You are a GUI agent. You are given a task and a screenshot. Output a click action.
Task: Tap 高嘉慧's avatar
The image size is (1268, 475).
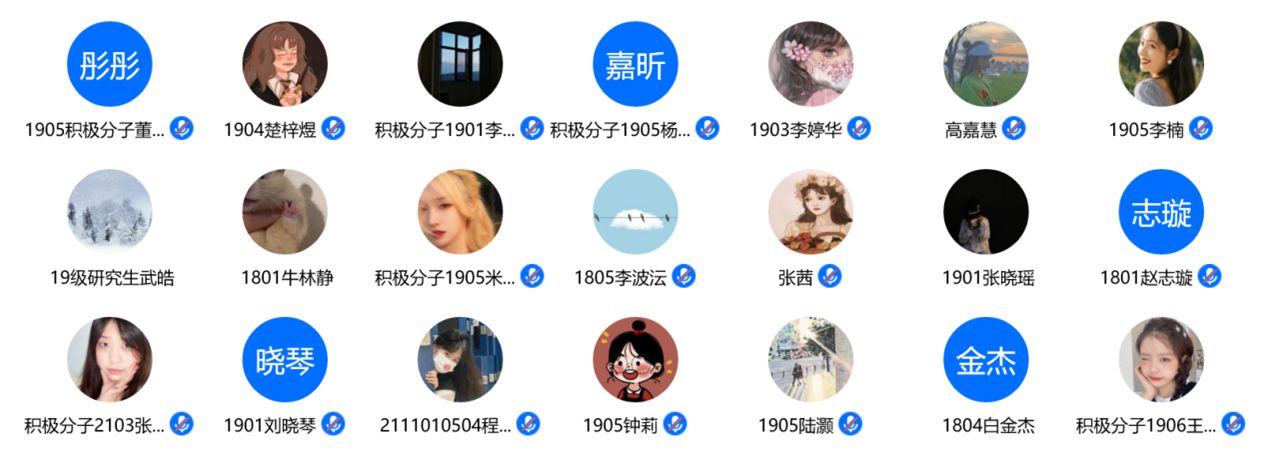(x=985, y=64)
